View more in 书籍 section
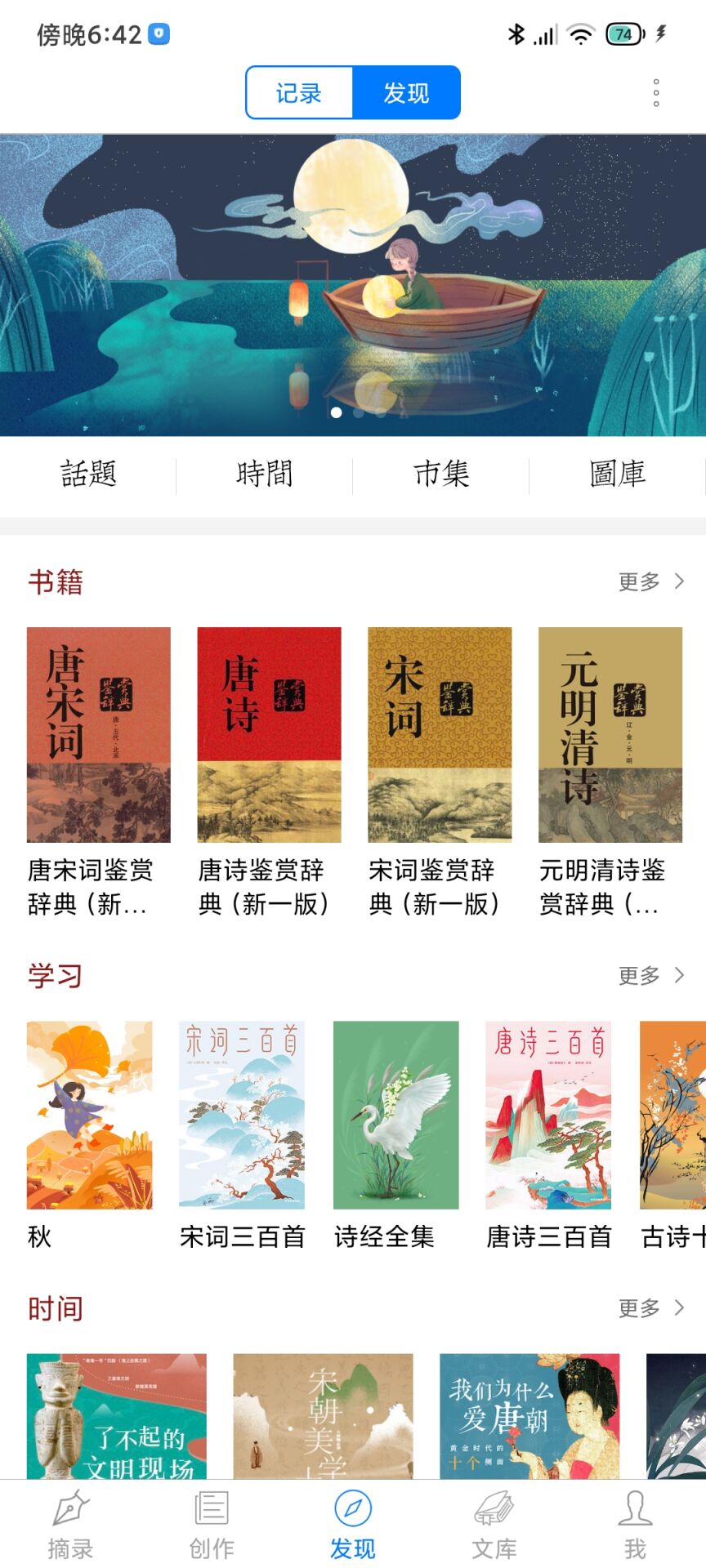The height and width of the screenshot is (1568, 706). tap(650, 581)
